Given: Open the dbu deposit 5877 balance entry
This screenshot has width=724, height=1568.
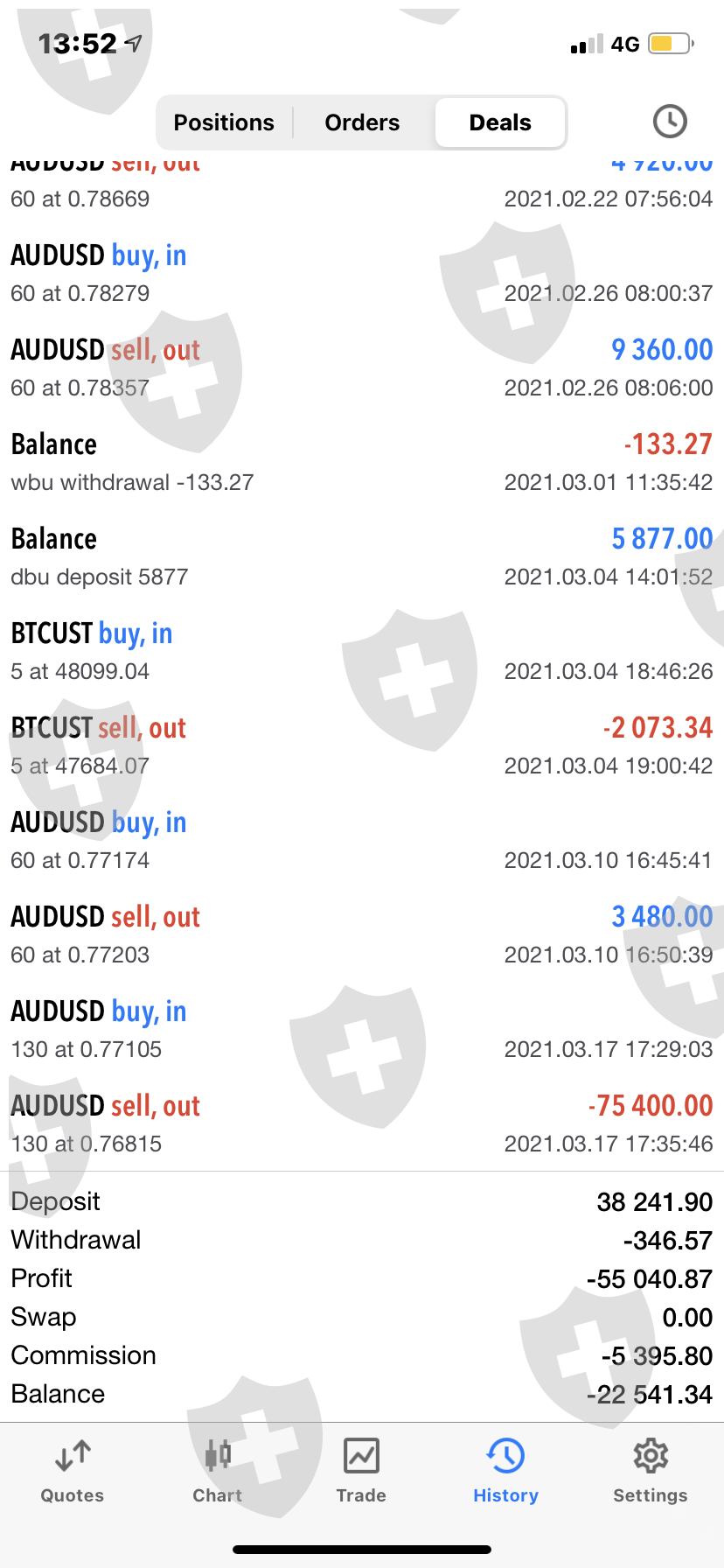Looking at the screenshot, I should 362,556.
